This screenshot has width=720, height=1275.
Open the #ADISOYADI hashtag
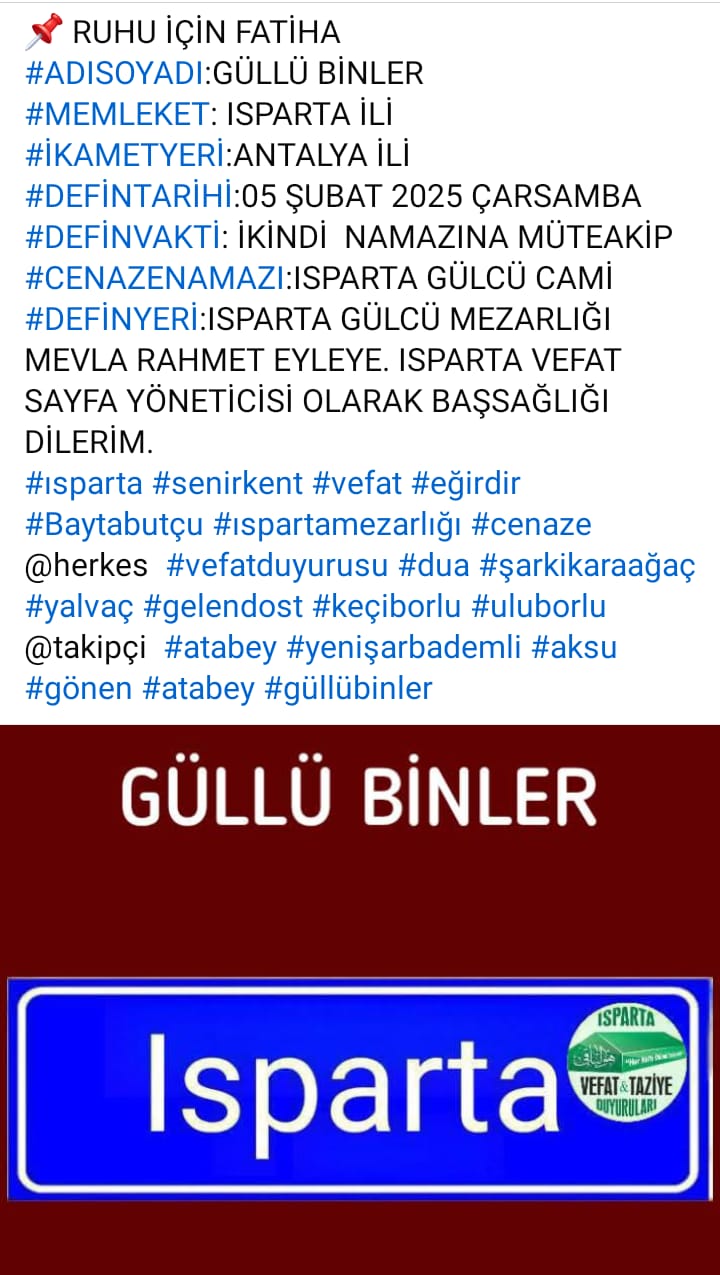114,73
